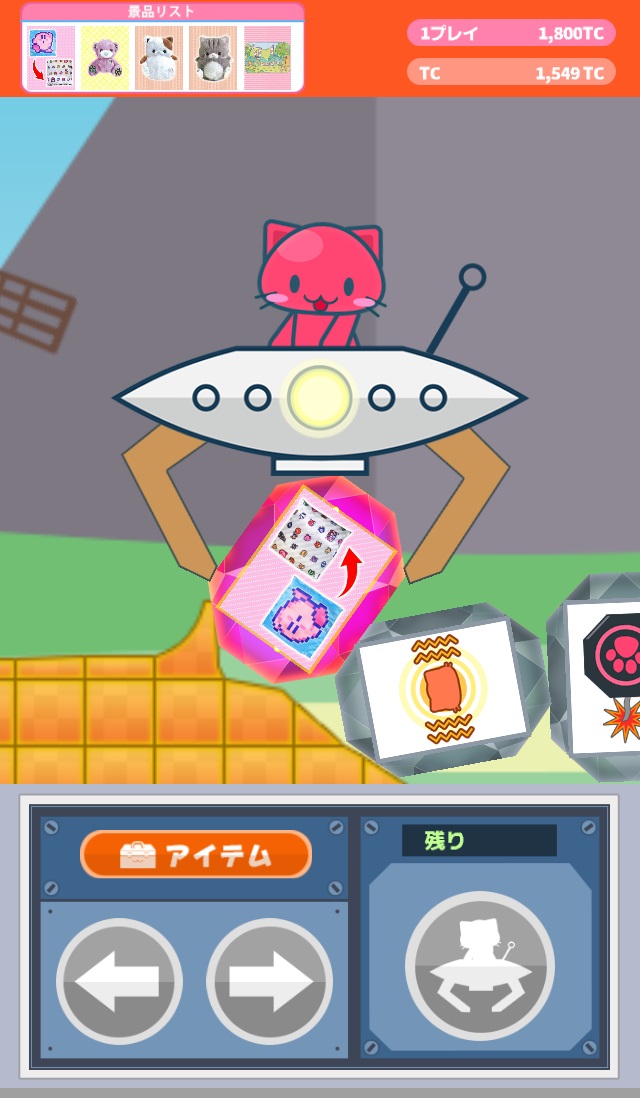View the purple teddy bear prize
Screen dimensions: 640x1098
point(105,58)
